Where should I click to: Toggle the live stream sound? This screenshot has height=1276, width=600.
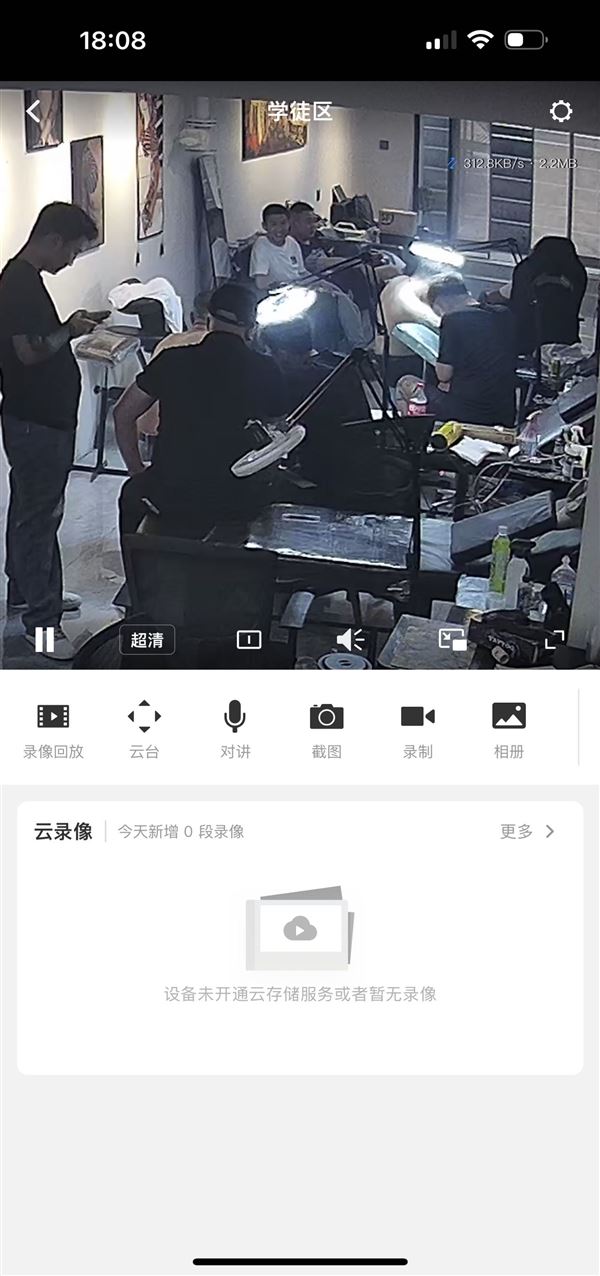click(350, 640)
